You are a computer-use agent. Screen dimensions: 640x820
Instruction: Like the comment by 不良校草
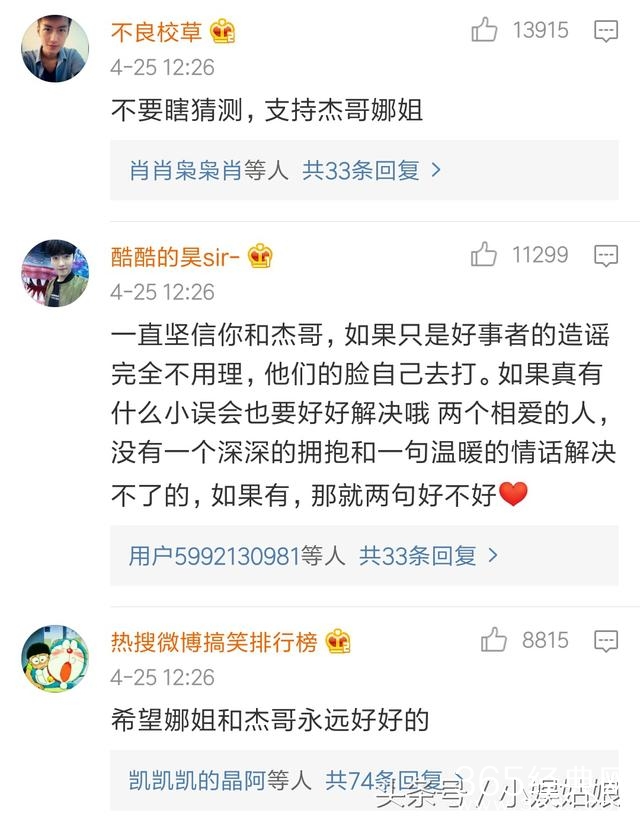[x=485, y=31]
